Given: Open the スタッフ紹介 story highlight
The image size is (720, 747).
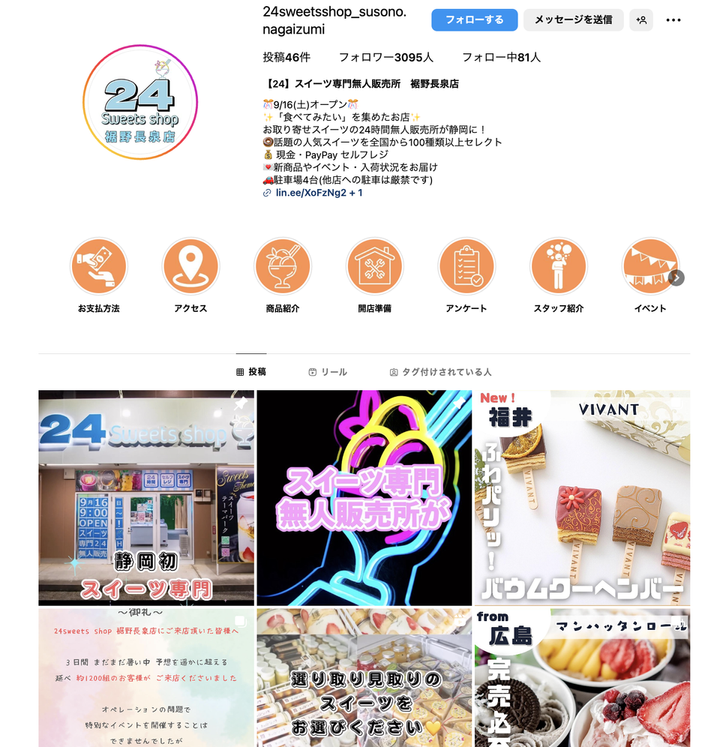Looking at the screenshot, I should (558, 267).
